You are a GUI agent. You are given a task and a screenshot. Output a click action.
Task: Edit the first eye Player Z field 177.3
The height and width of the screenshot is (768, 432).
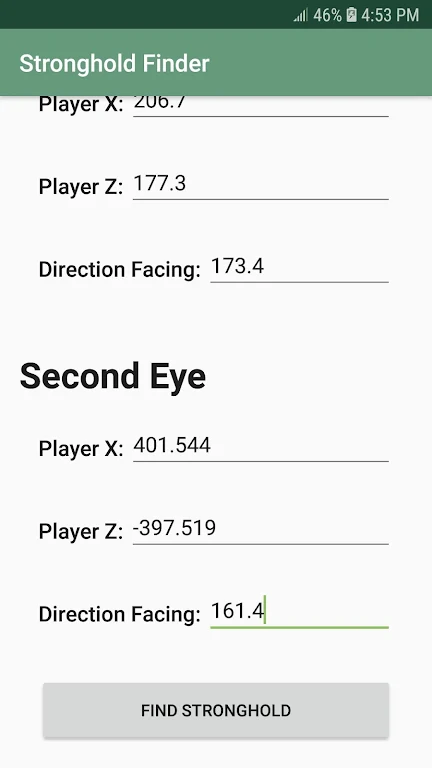pyautogui.click(x=261, y=185)
